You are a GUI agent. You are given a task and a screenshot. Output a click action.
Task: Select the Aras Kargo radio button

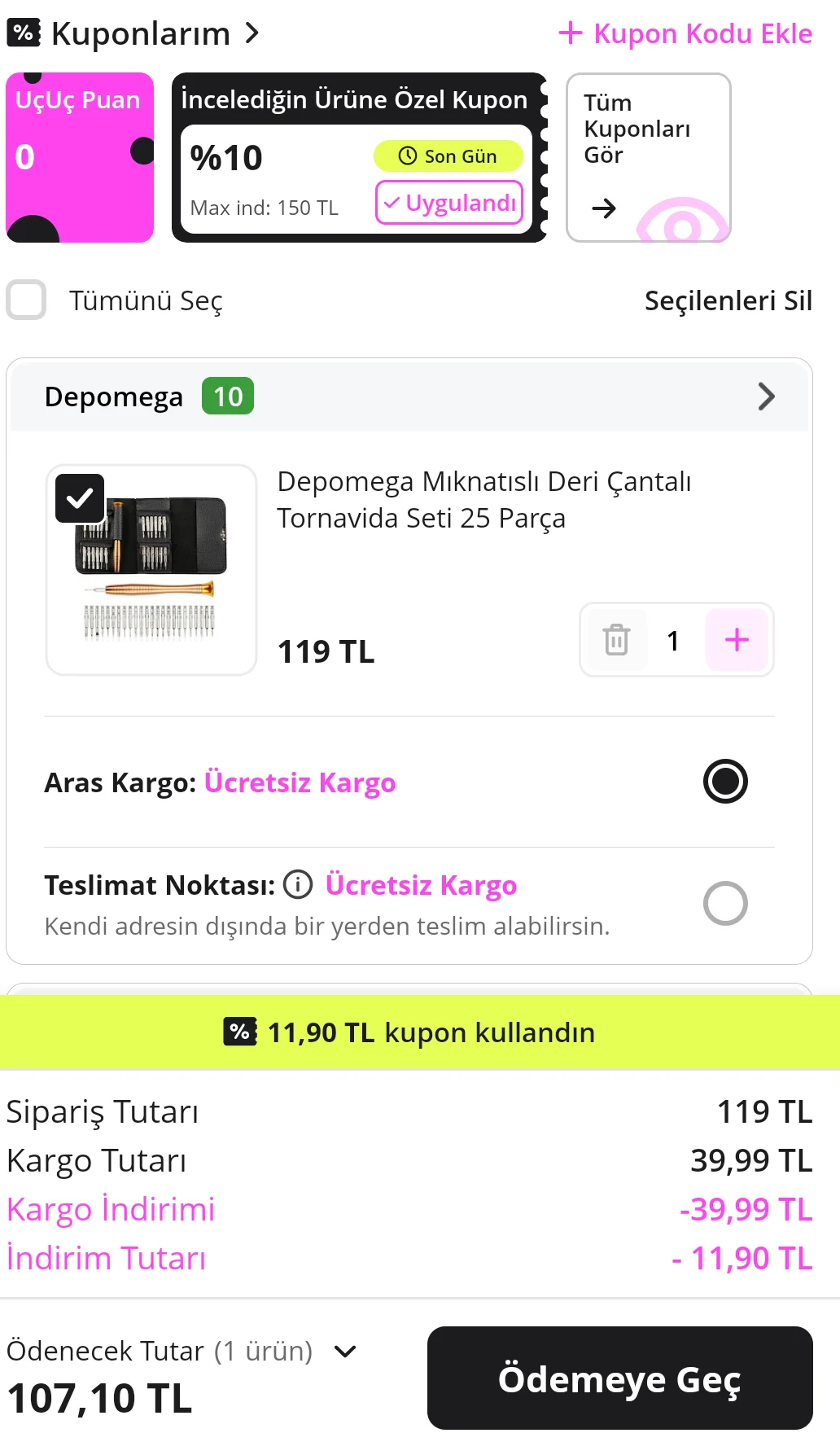click(x=724, y=781)
